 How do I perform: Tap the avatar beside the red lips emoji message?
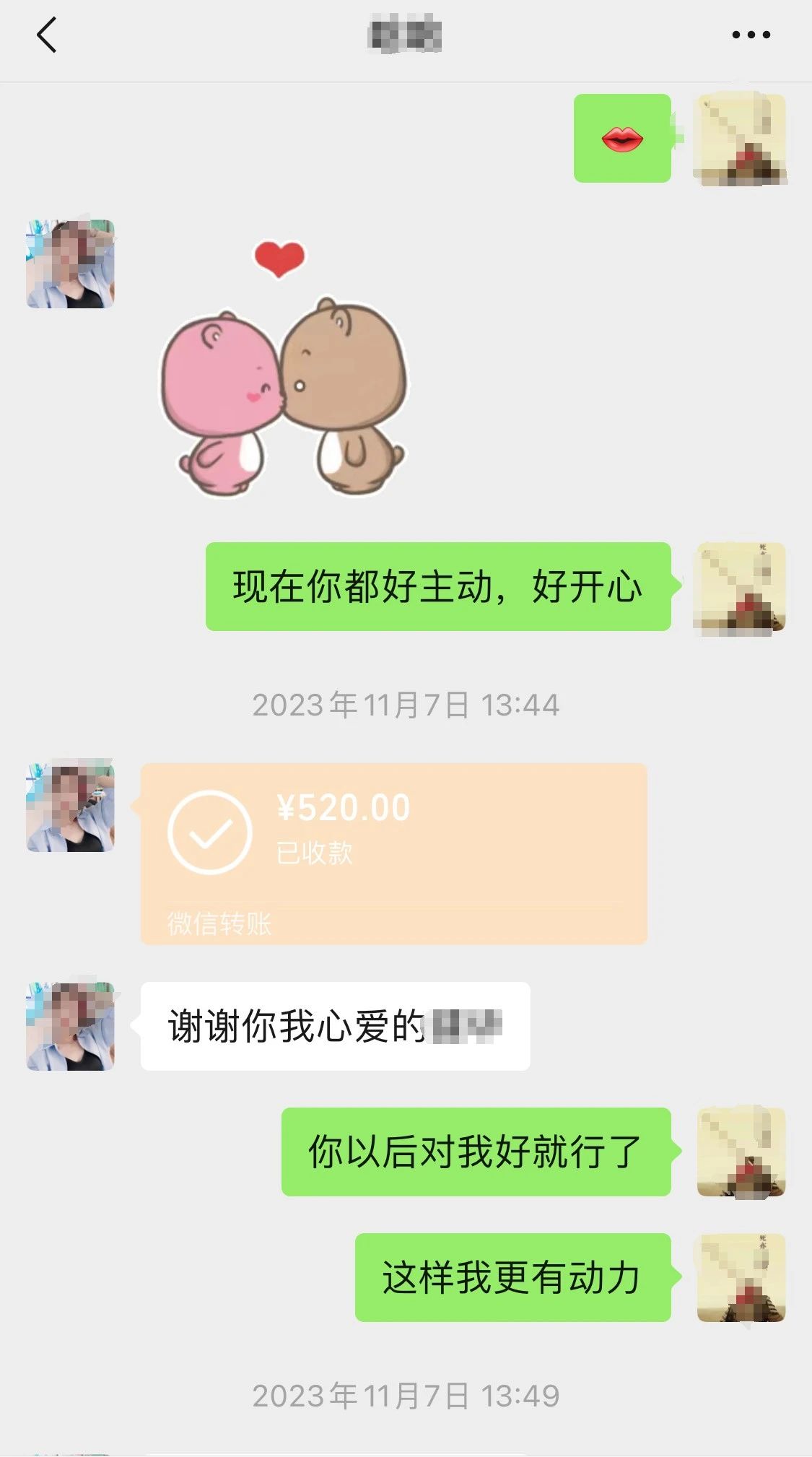740,139
